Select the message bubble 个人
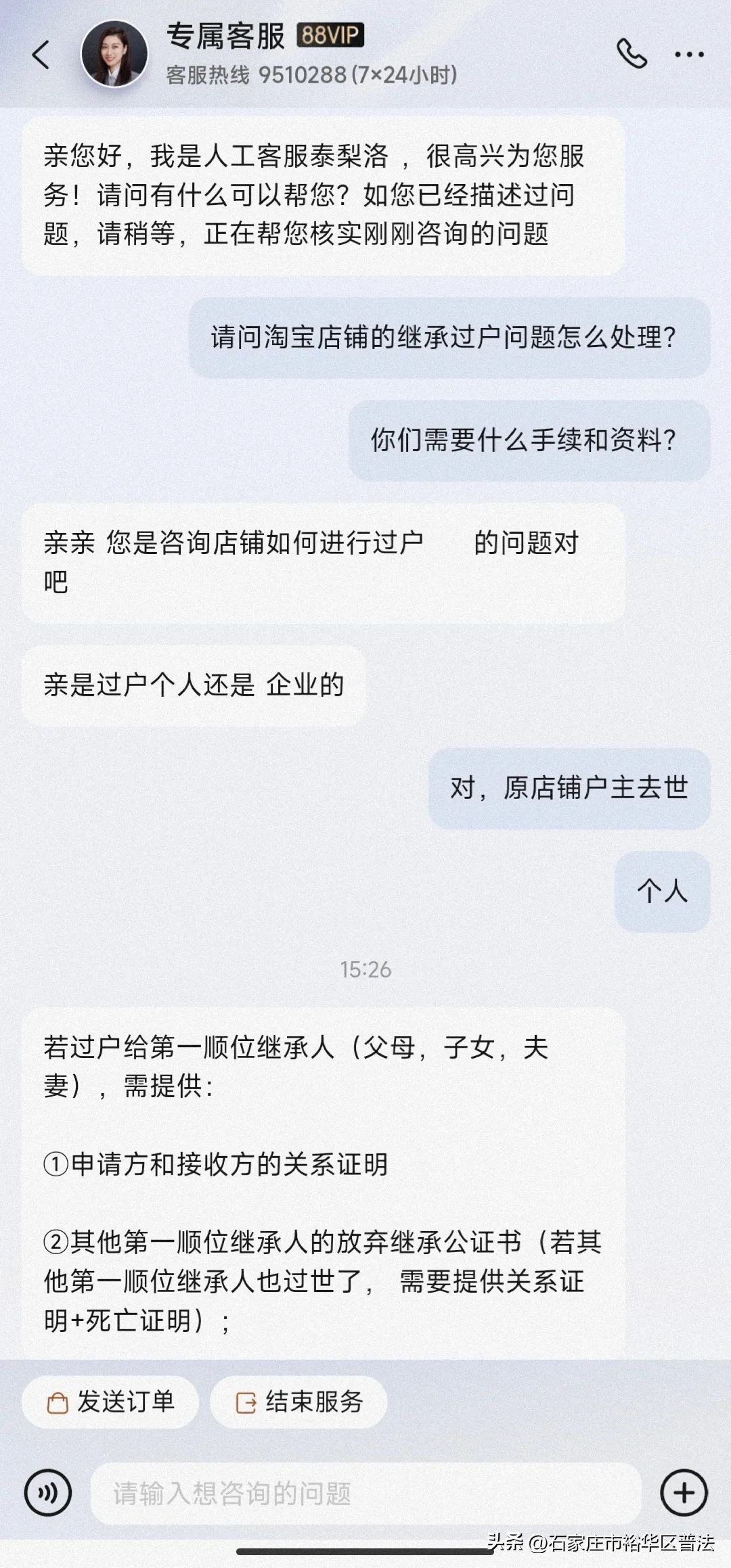Image resolution: width=731 pixels, height=1568 pixels. point(661,889)
